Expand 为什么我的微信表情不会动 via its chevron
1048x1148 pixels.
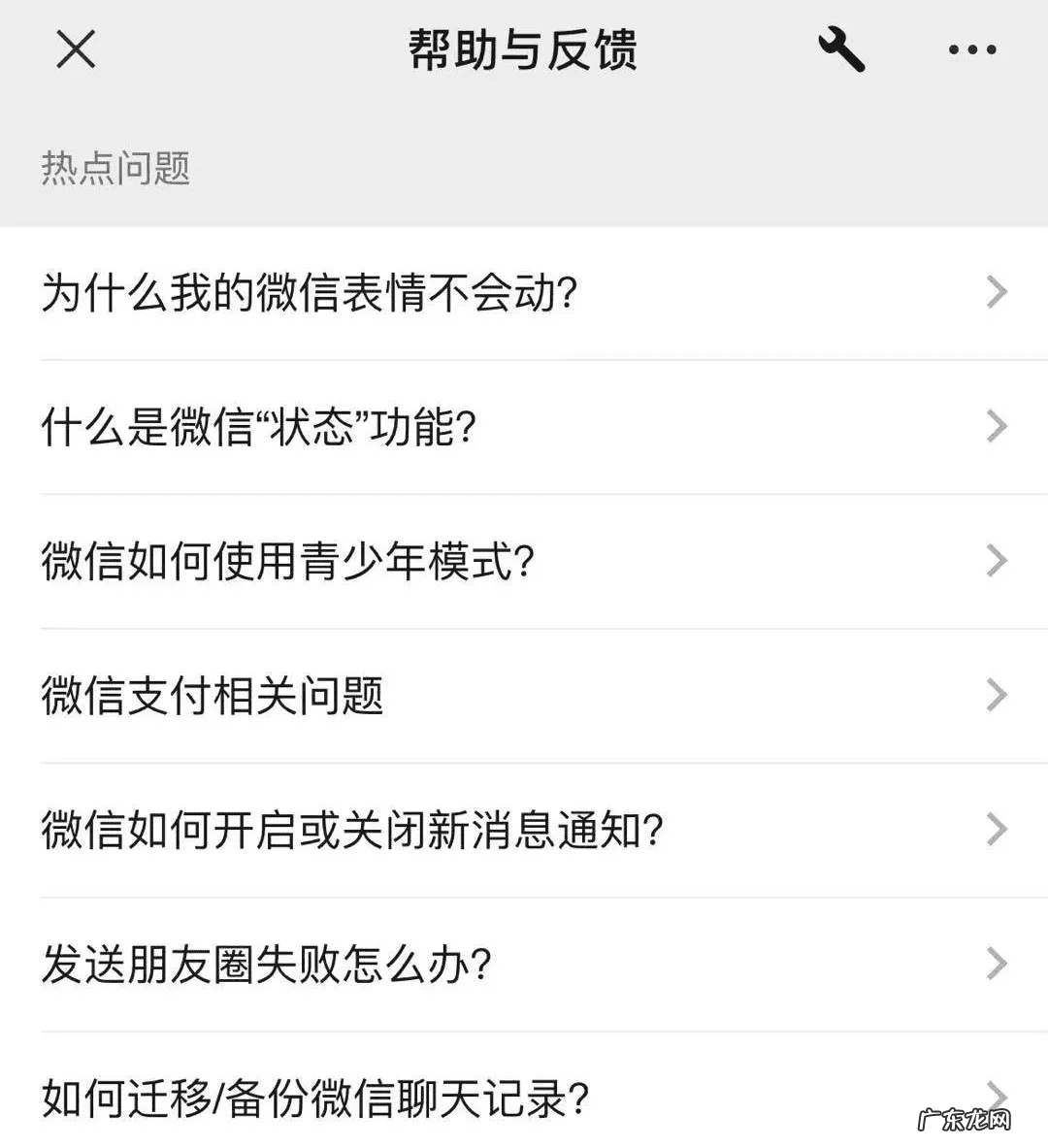pos(997,291)
